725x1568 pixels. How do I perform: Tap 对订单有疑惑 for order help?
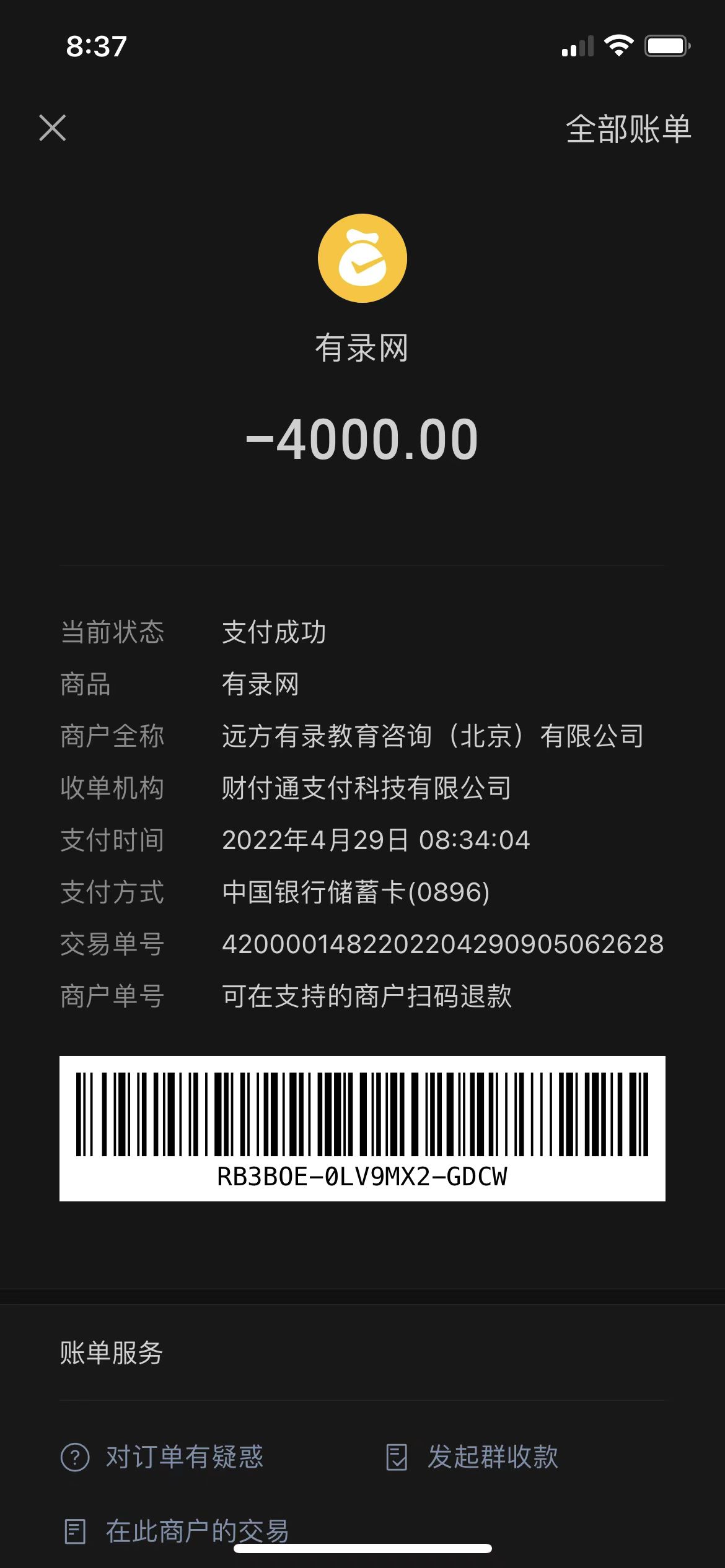(x=162, y=1457)
